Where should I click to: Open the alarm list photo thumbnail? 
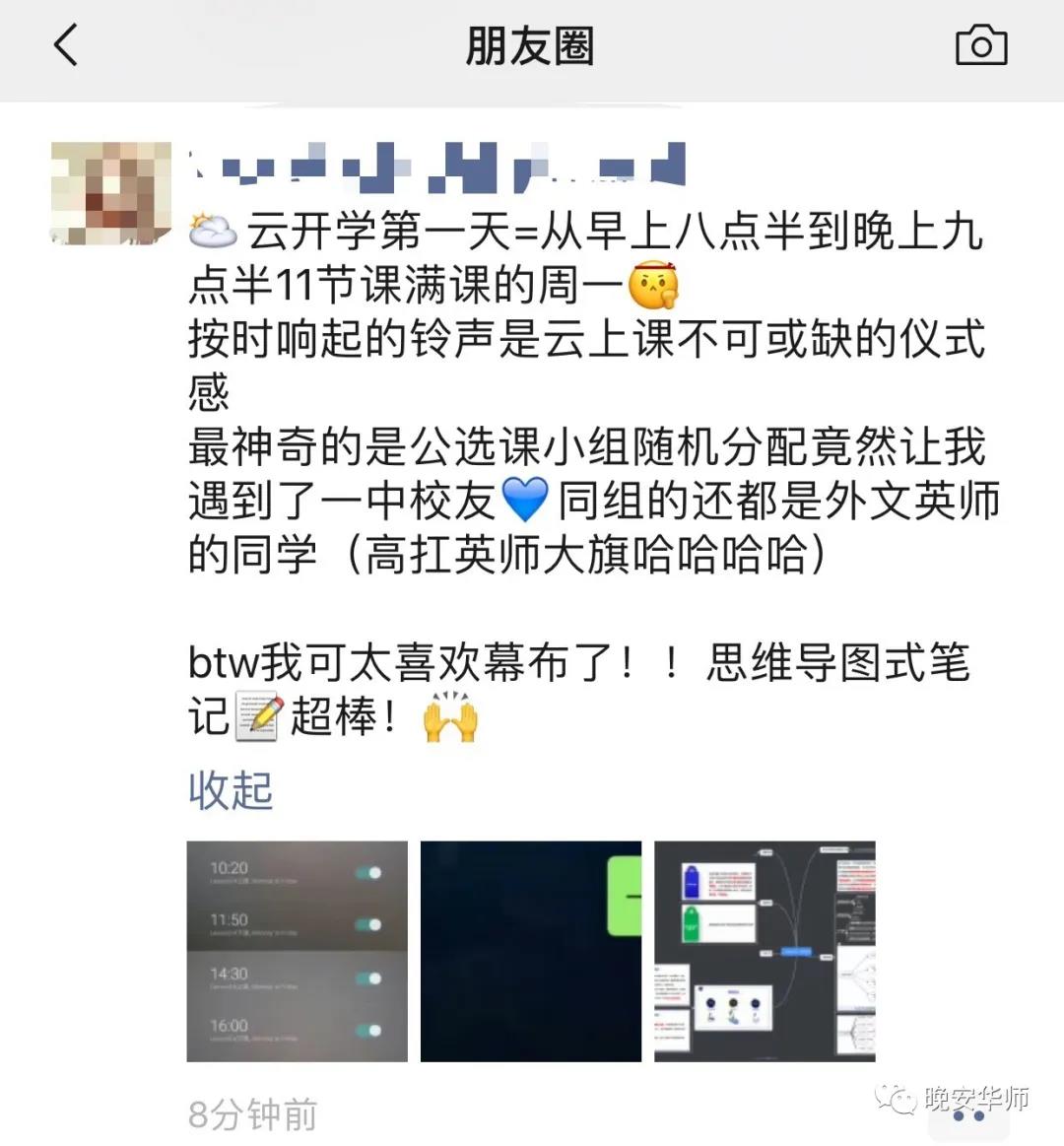[297, 951]
